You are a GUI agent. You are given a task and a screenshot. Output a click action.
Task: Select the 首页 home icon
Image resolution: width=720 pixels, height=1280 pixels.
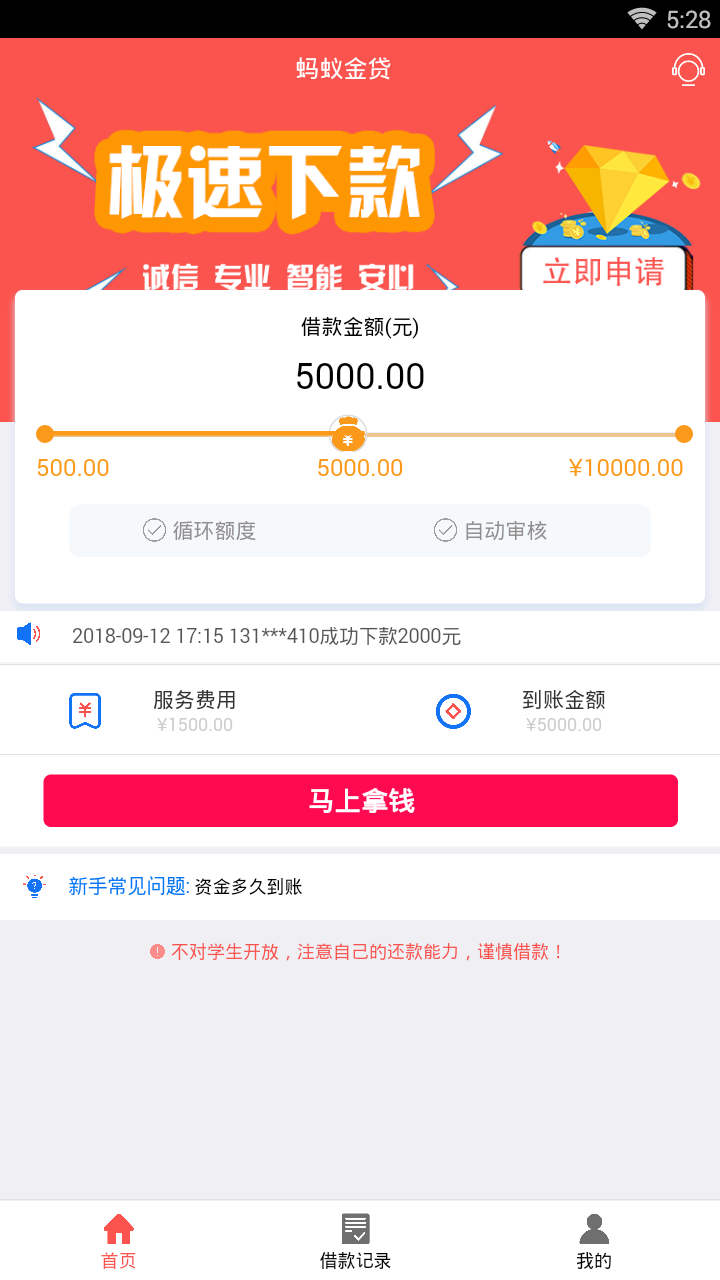coord(118,1228)
